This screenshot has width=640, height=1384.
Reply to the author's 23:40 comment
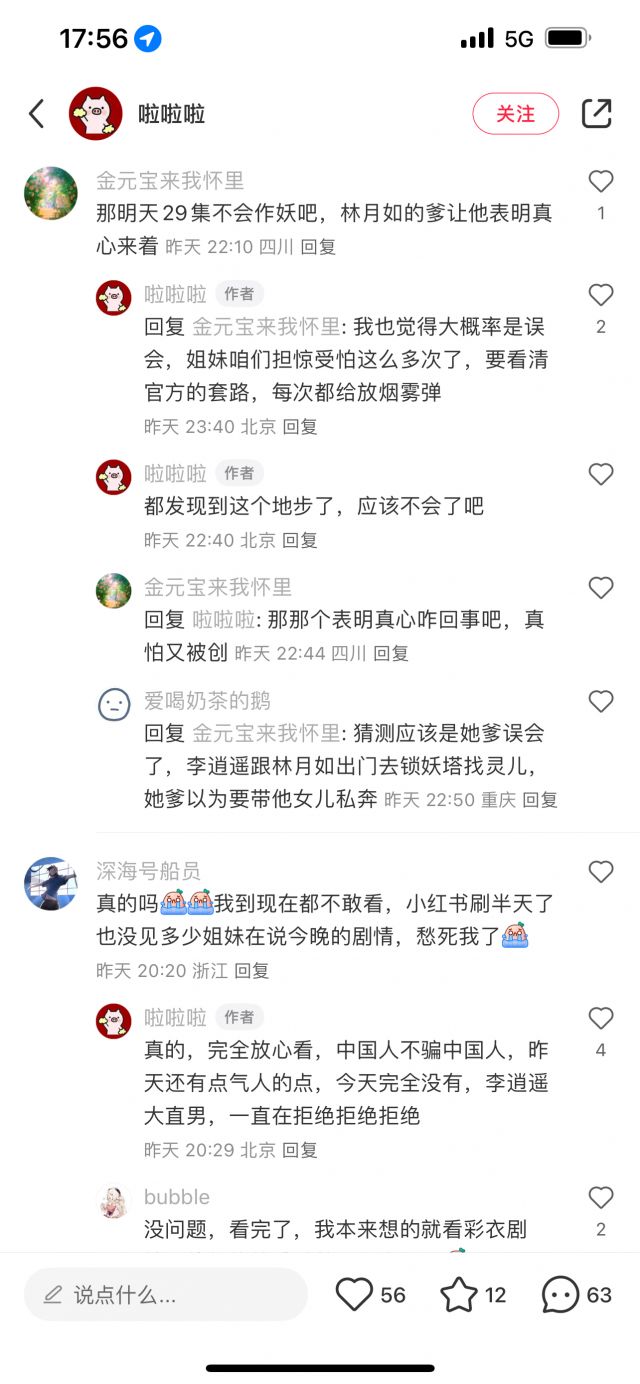coord(300,426)
